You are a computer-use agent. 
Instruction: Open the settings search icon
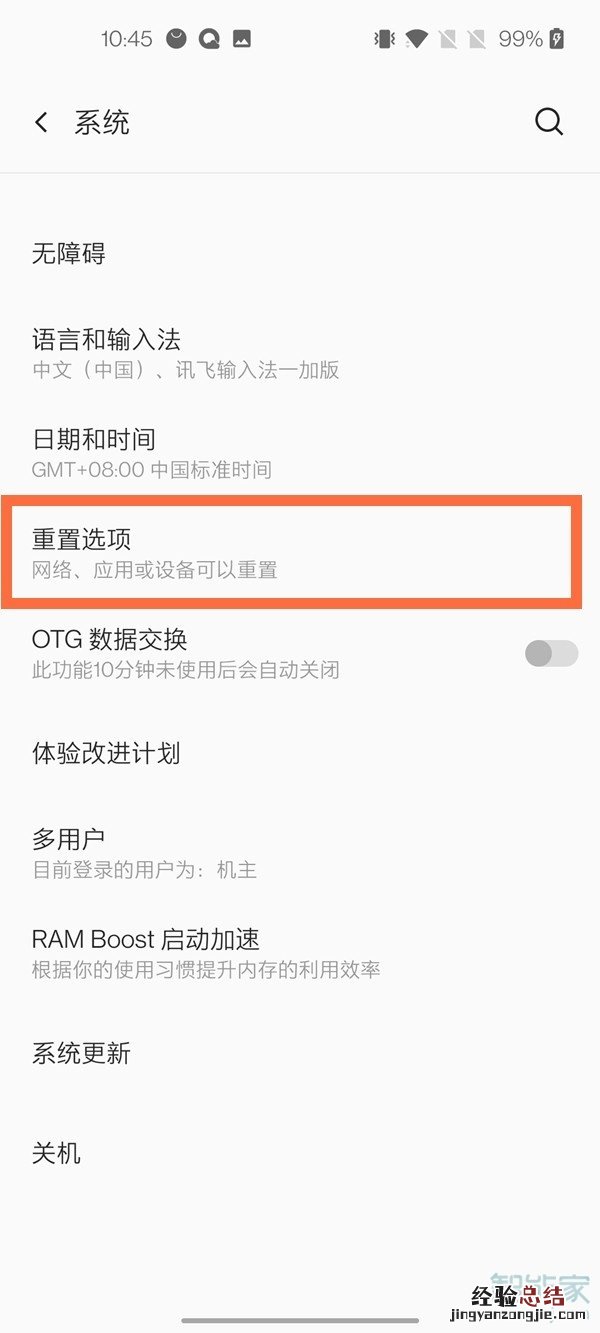pos(548,122)
